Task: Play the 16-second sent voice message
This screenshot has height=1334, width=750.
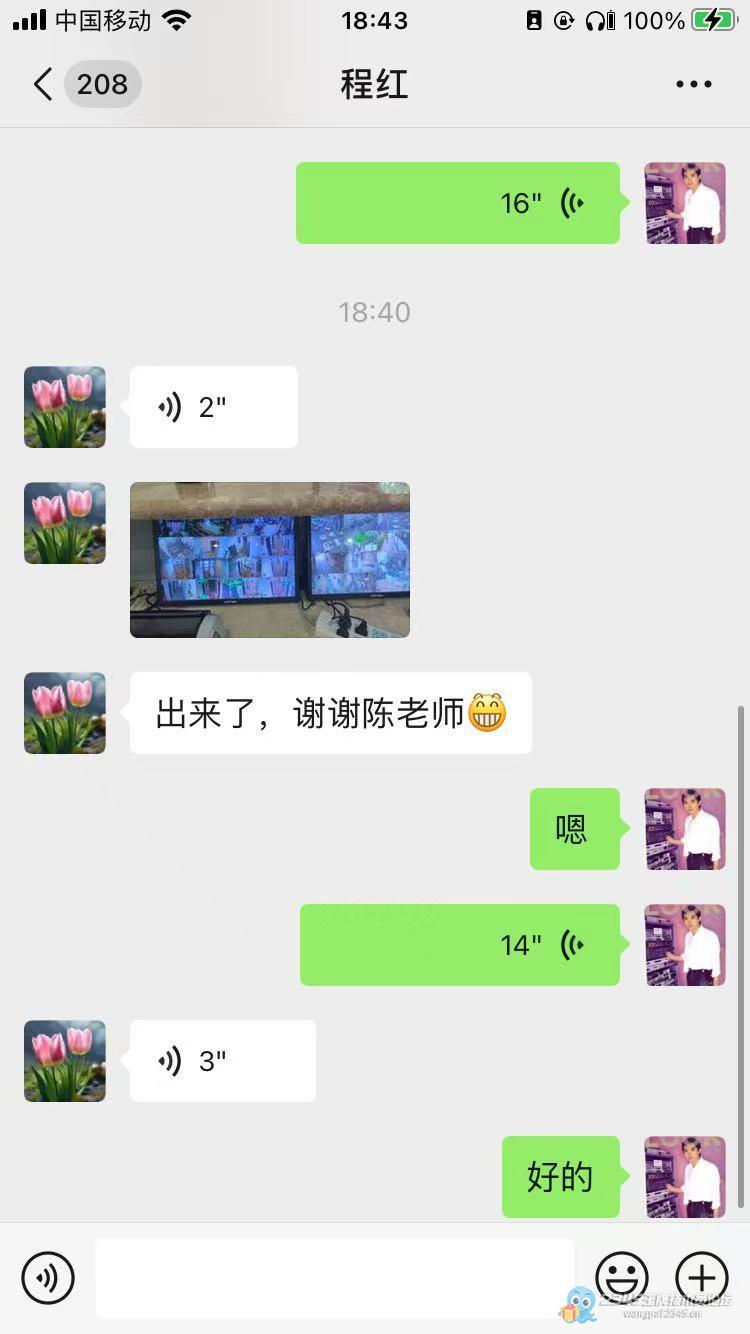Action: click(458, 203)
